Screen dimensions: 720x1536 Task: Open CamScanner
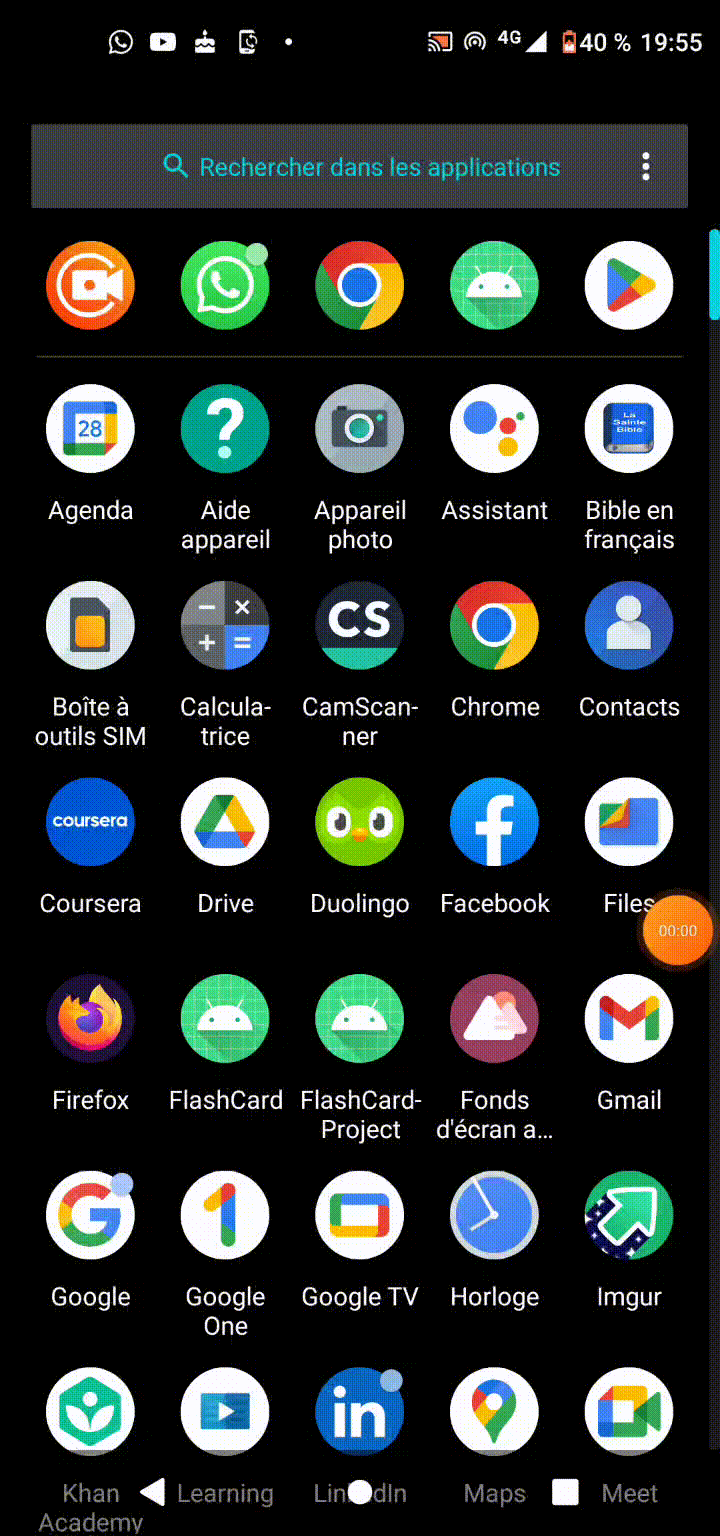coord(360,626)
